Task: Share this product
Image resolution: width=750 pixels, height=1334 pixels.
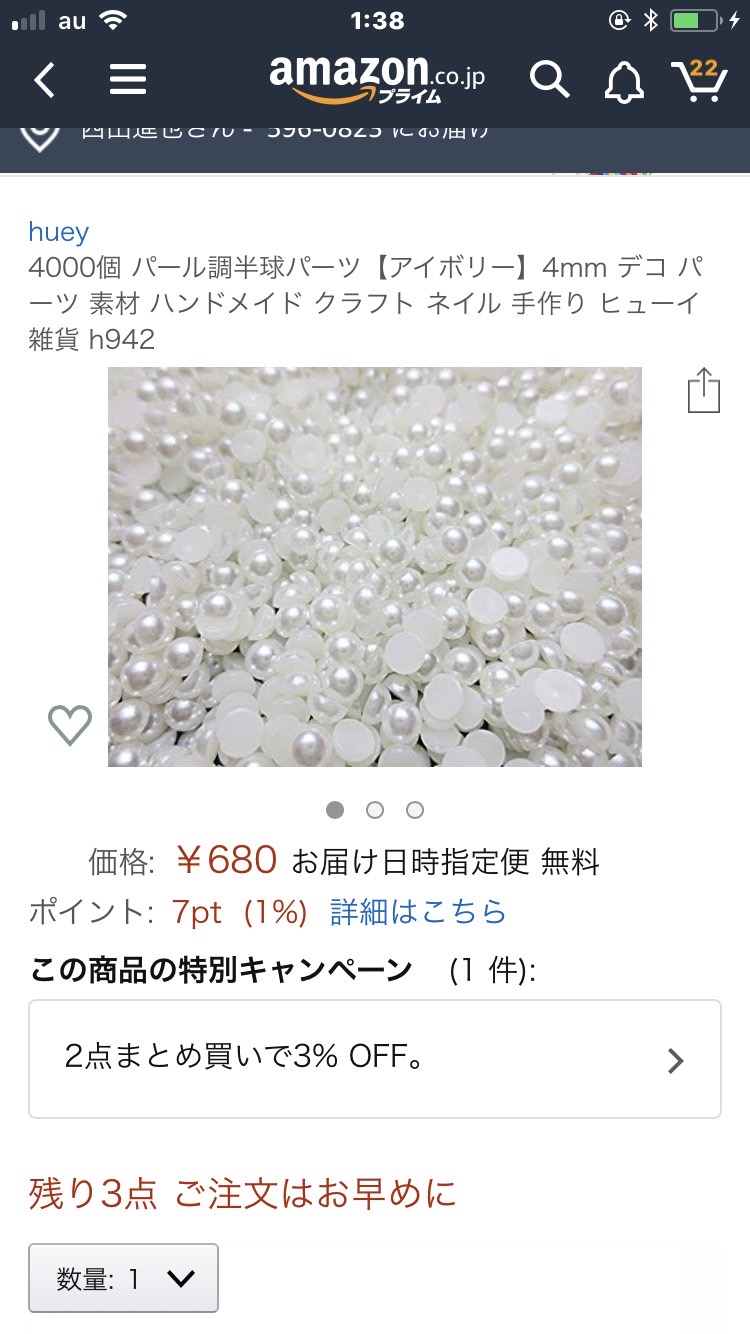Action: tap(704, 390)
